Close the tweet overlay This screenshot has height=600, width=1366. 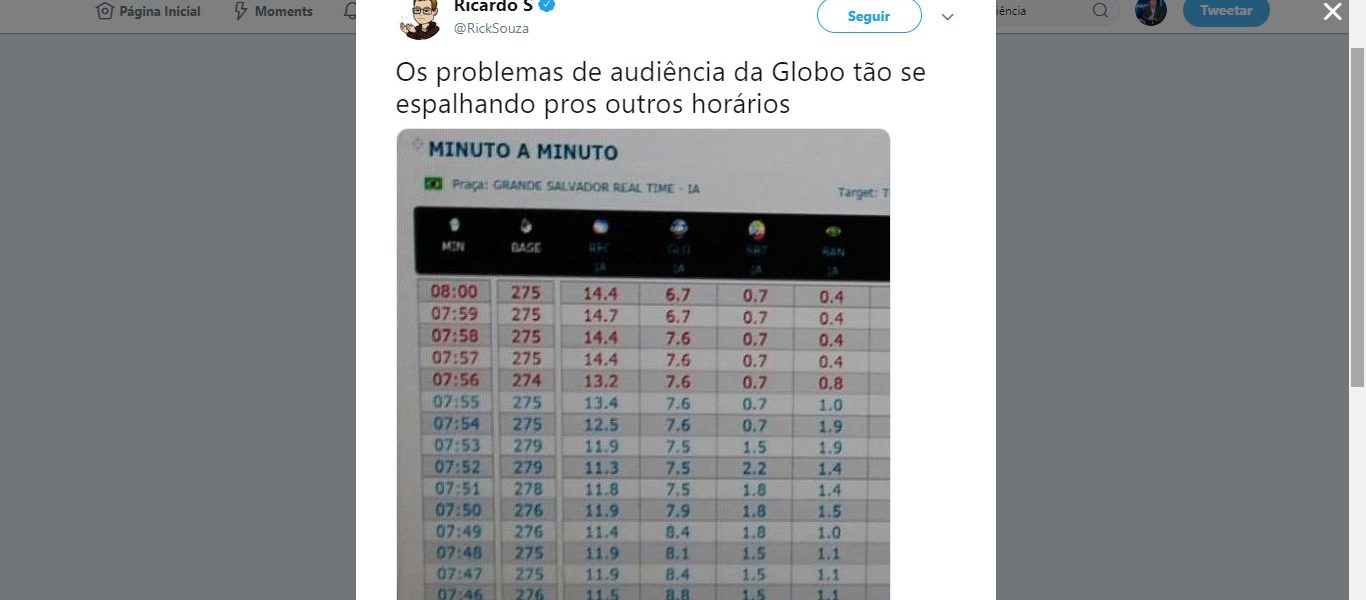pyautogui.click(x=1332, y=12)
